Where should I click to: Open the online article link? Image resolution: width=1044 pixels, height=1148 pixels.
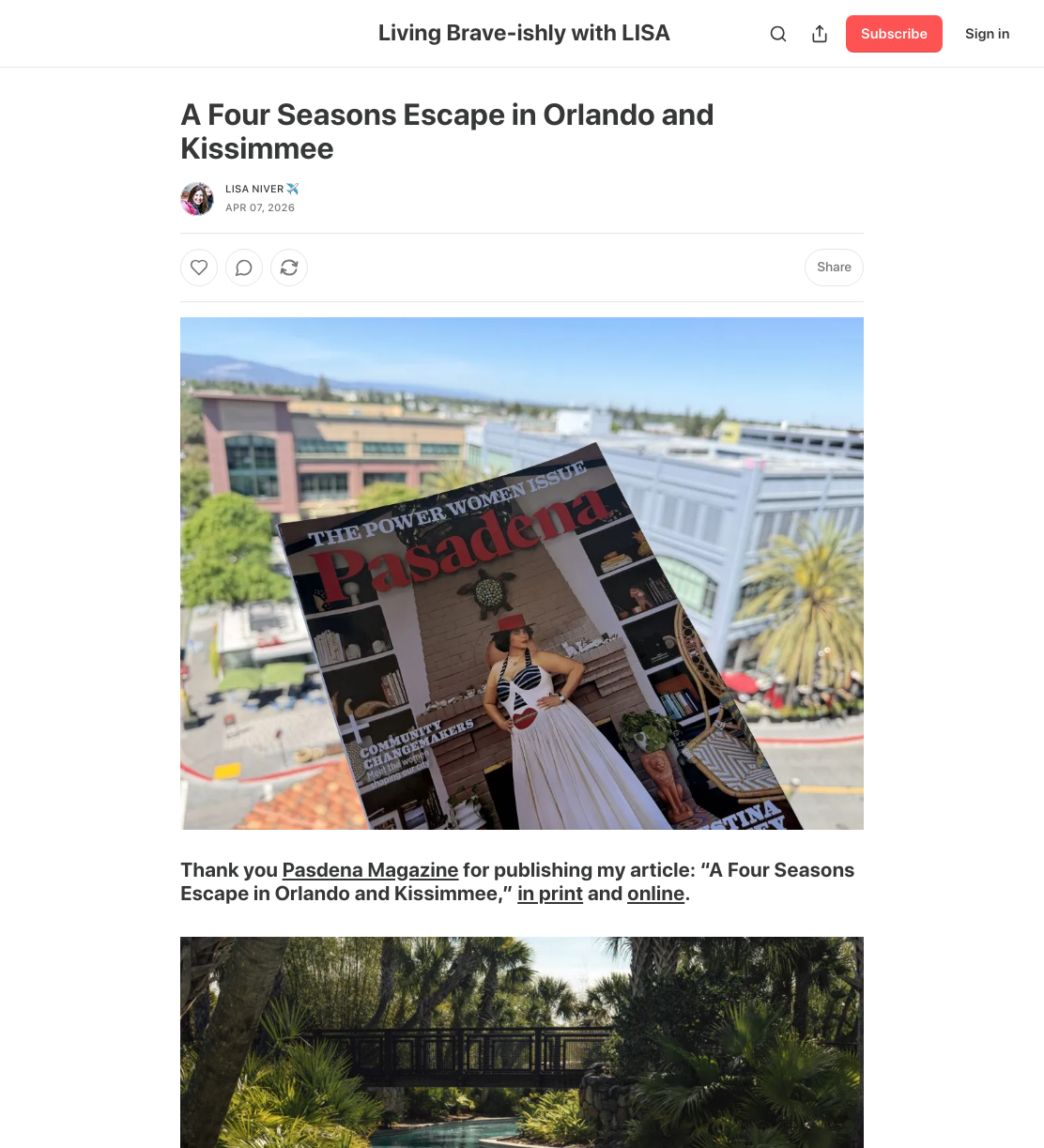[655, 894]
